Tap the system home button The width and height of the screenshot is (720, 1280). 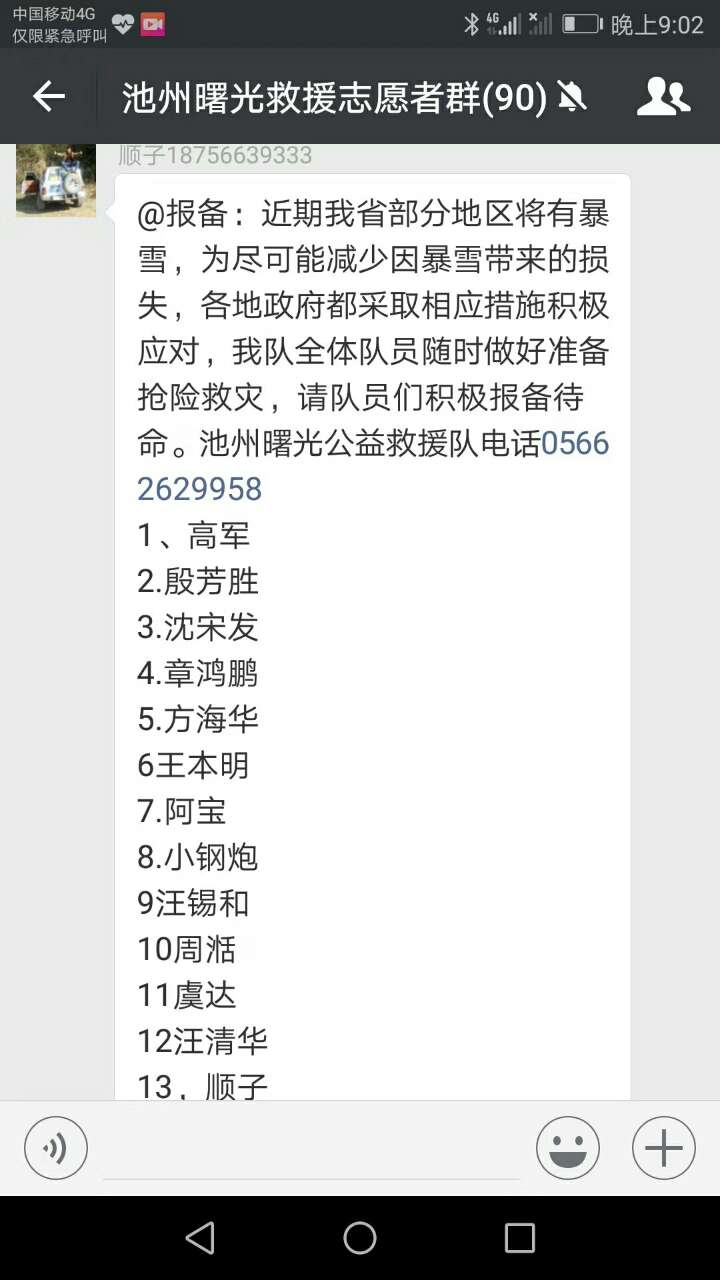(360, 1238)
